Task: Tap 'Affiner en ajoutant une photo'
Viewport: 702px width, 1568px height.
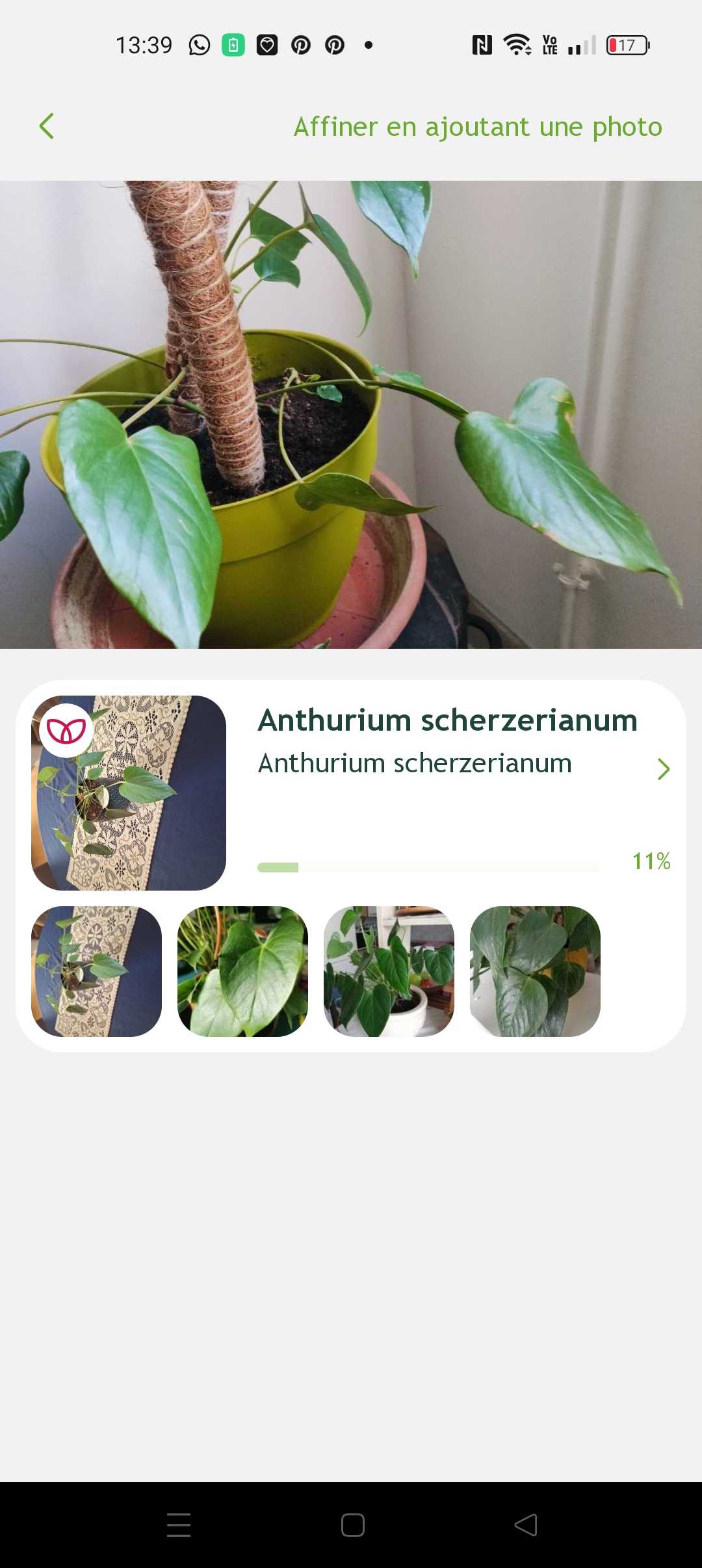Action: [x=478, y=127]
